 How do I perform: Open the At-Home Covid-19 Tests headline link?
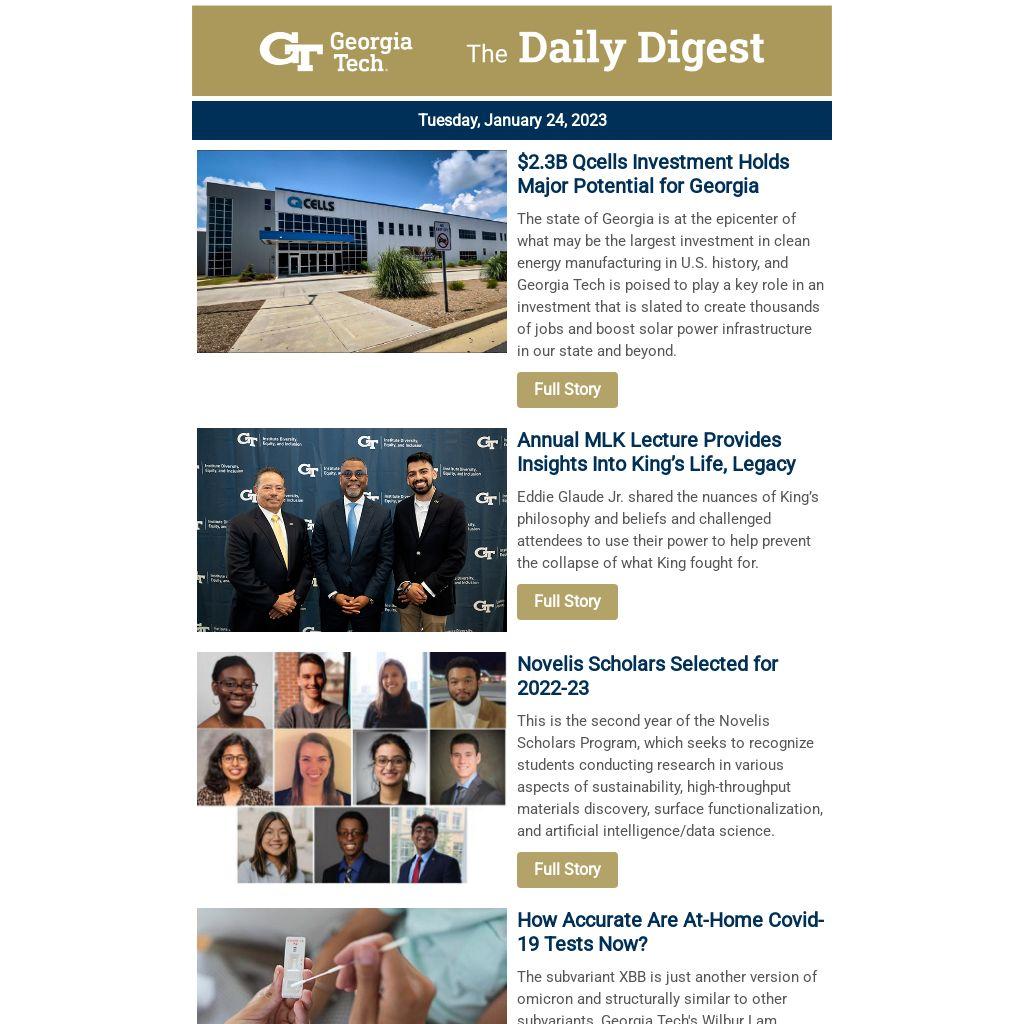click(670, 931)
